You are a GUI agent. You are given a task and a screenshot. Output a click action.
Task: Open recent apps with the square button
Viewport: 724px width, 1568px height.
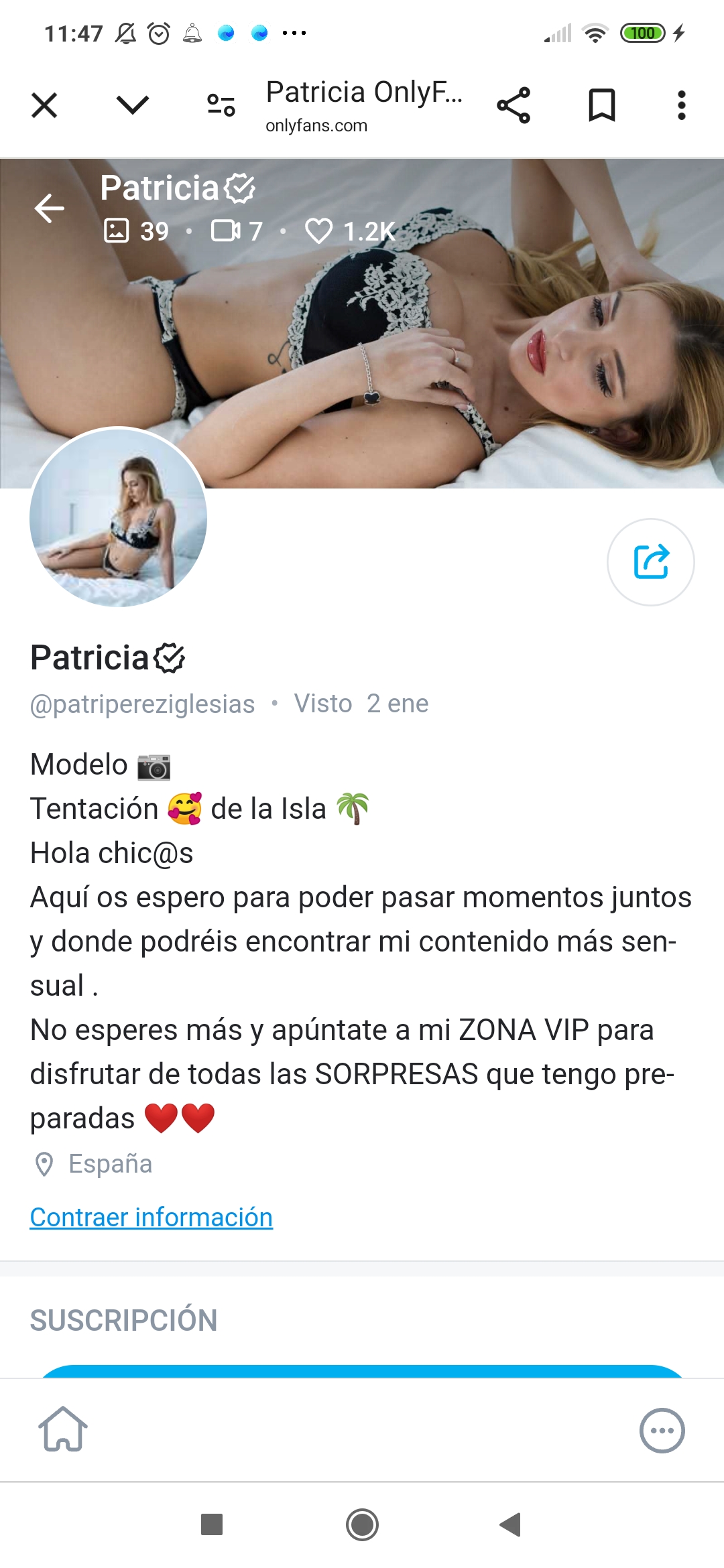pyautogui.click(x=212, y=1524)
